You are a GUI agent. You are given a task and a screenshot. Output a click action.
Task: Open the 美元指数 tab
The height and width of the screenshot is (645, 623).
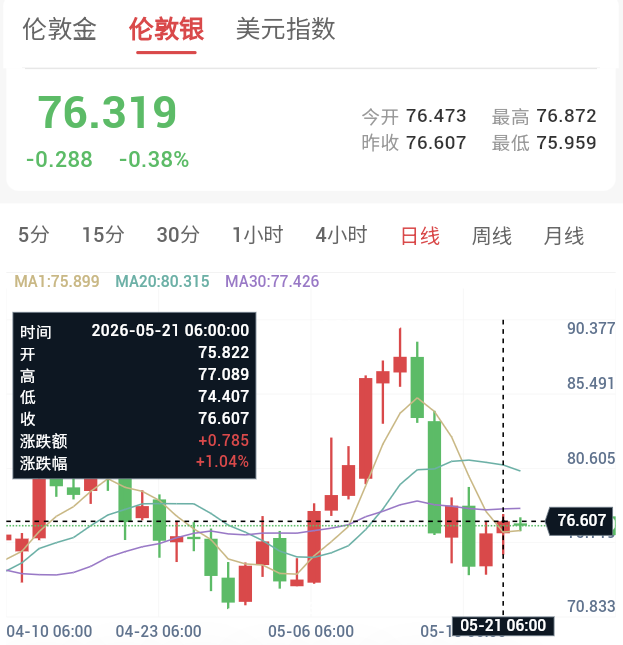[x=285, y=29]
